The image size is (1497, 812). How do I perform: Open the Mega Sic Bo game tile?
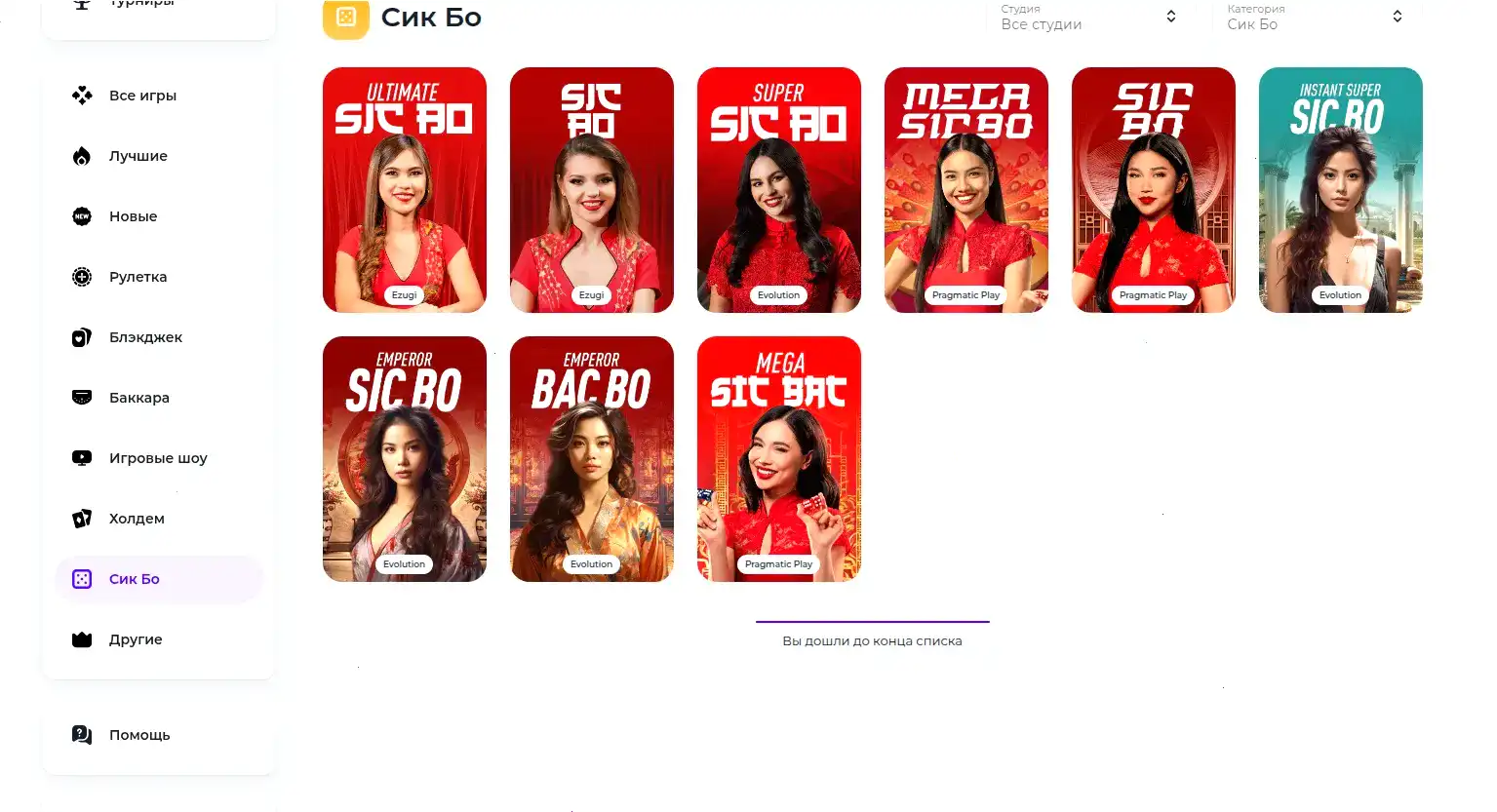[965, 190]
